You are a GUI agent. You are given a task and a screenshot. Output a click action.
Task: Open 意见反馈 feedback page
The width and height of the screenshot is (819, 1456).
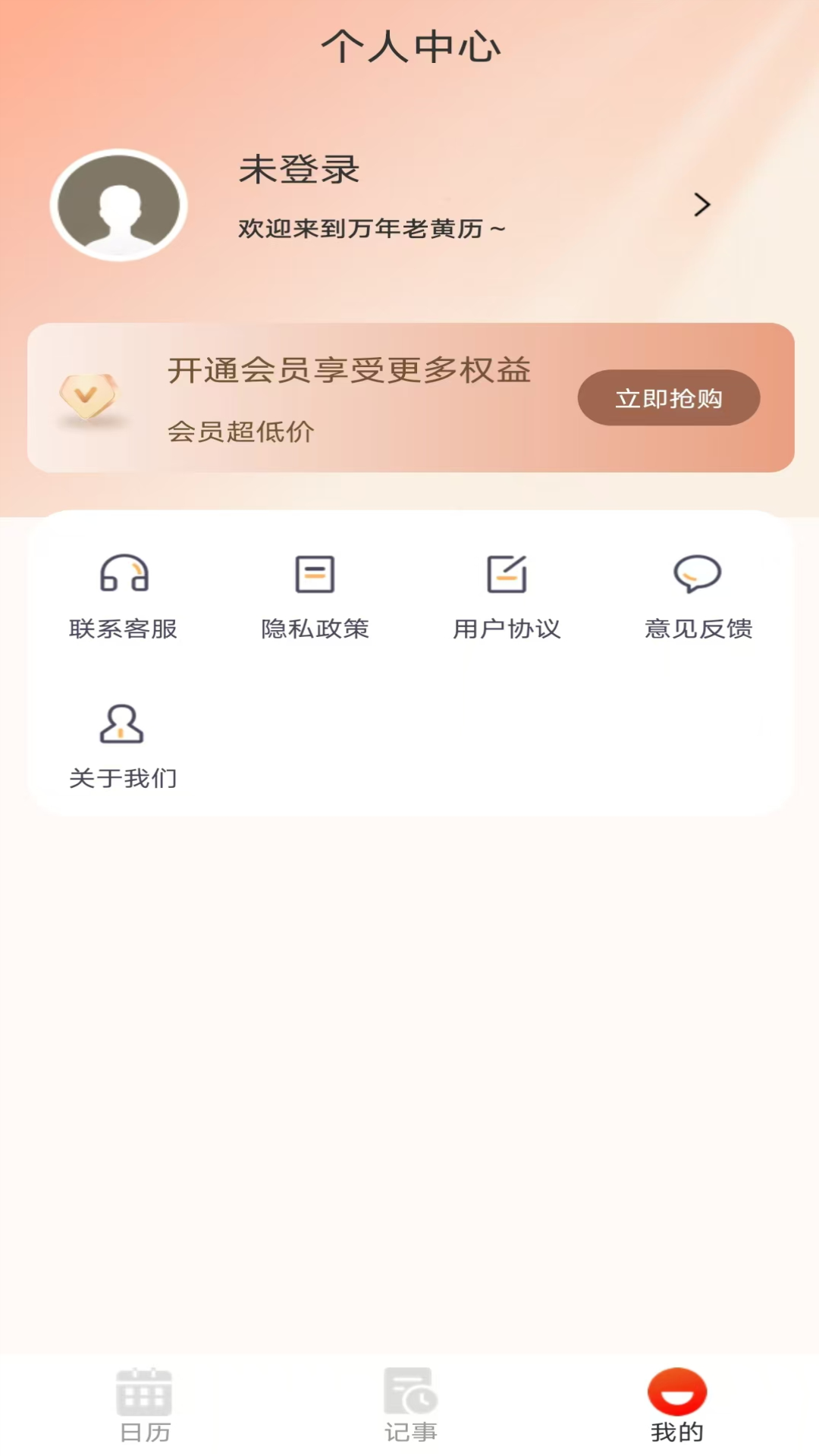[x=698, y=597]
